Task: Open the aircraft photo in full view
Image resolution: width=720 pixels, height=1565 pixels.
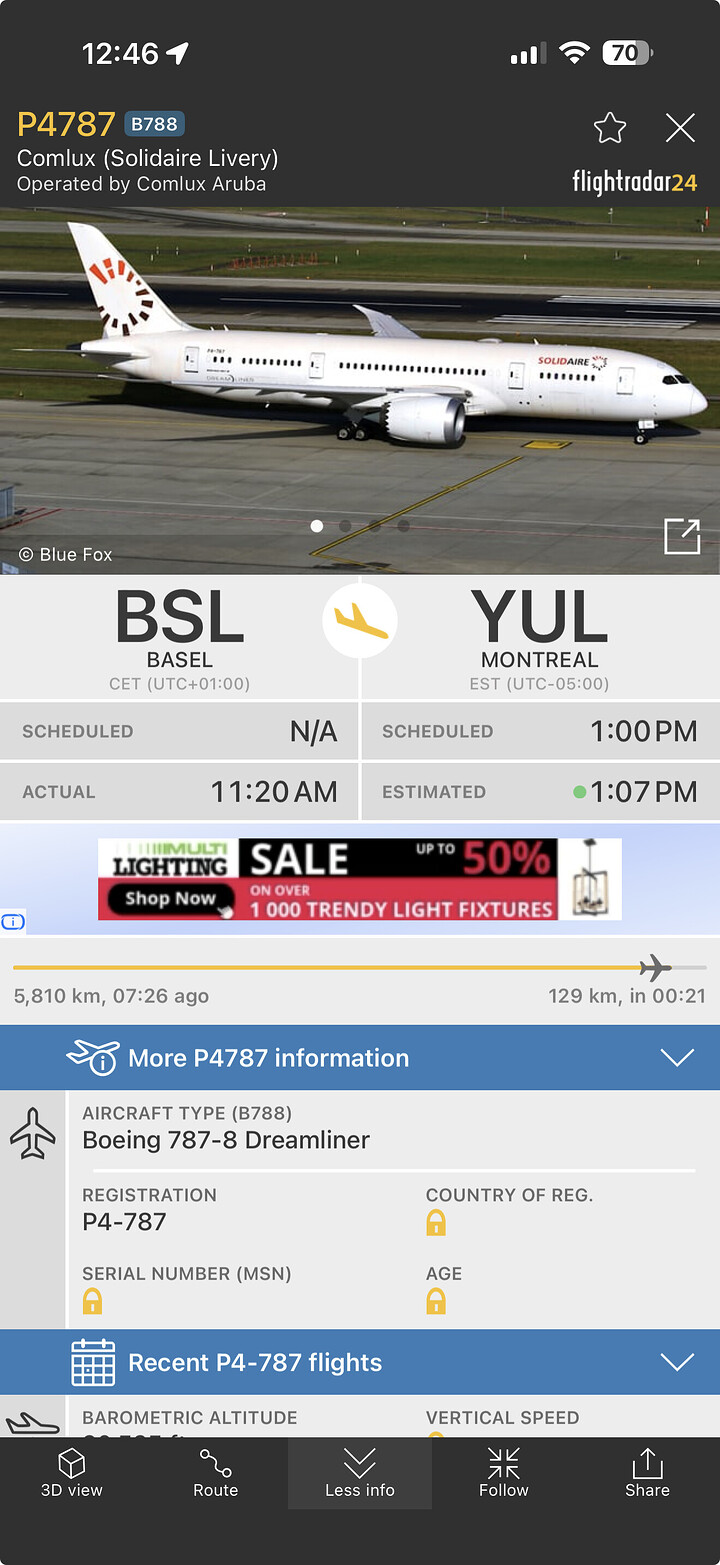Action: [682, 537]
